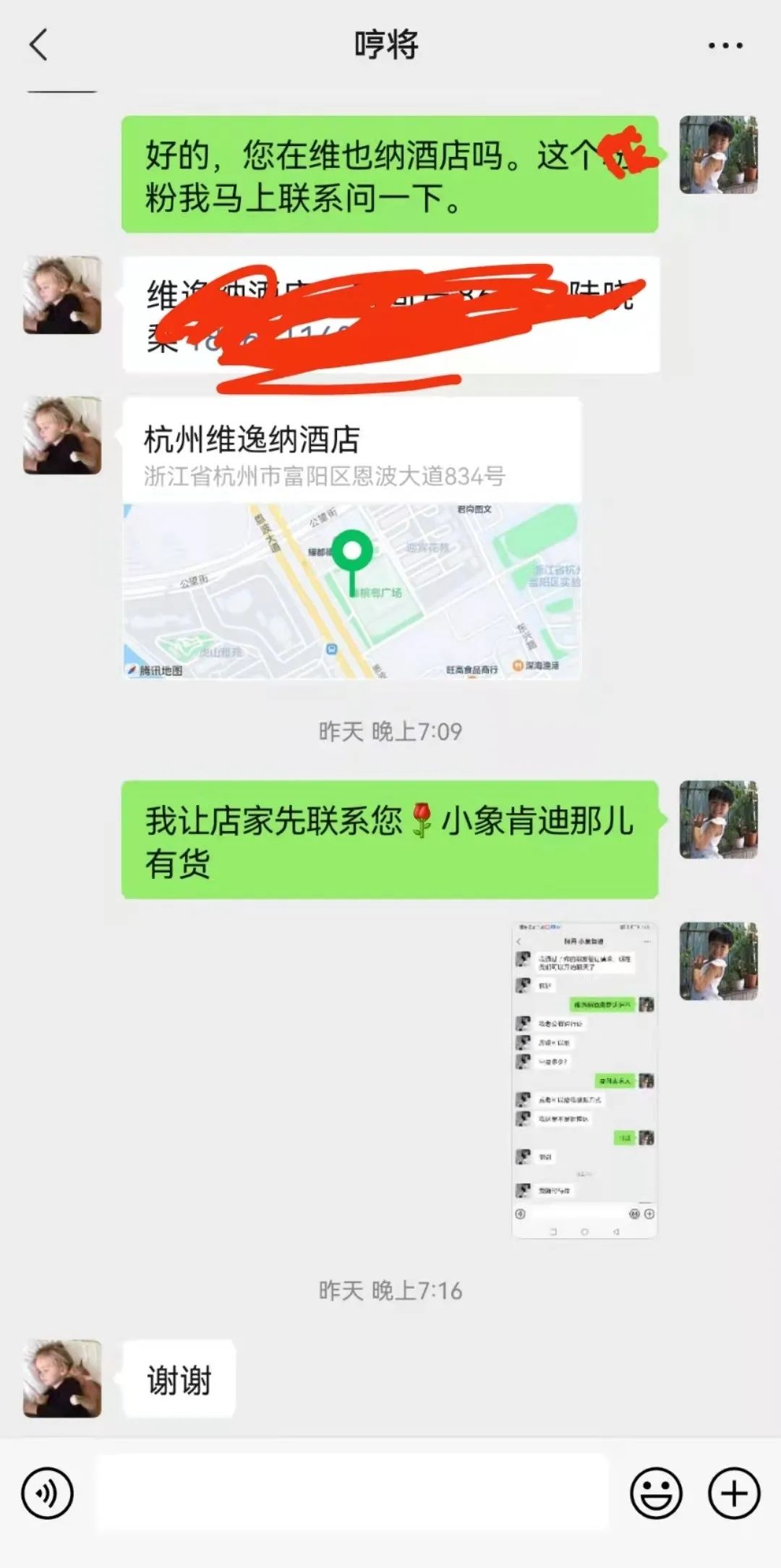Open the plus attachments menu
The width and height of the screenshot is (781, 1568).
click(733, 1493)
